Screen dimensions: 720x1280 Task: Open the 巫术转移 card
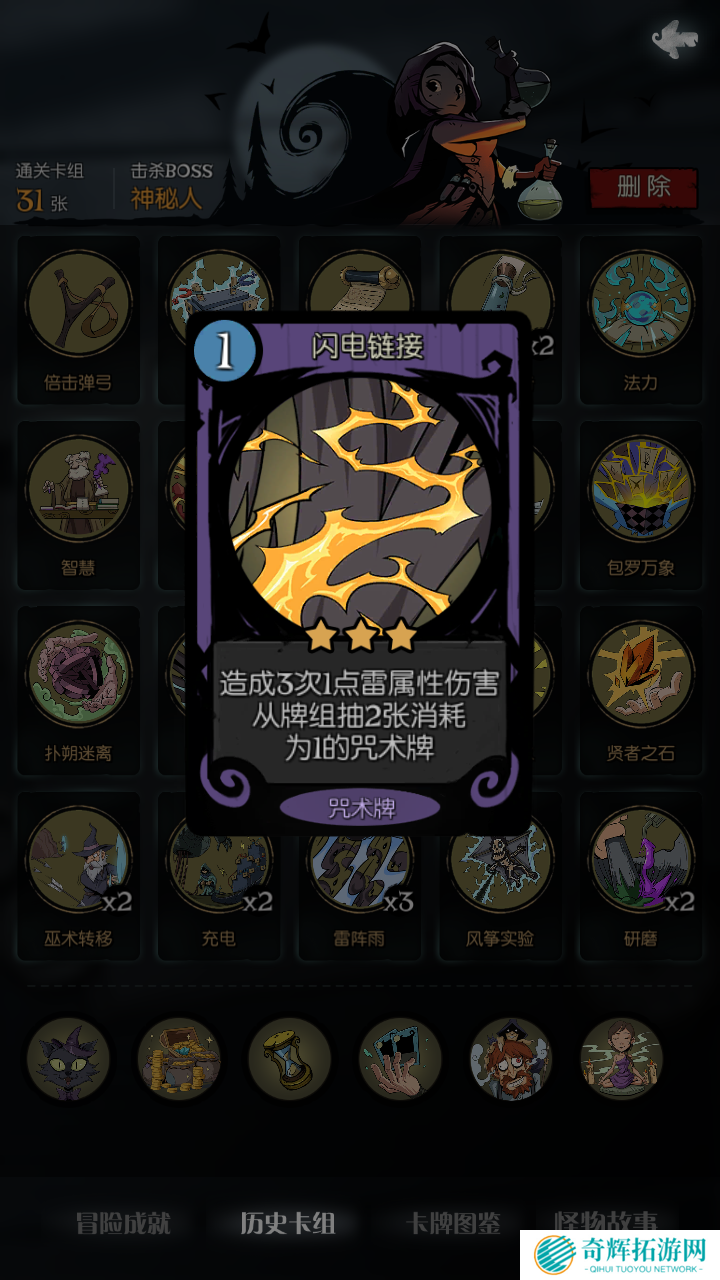(x=78, y=859)
